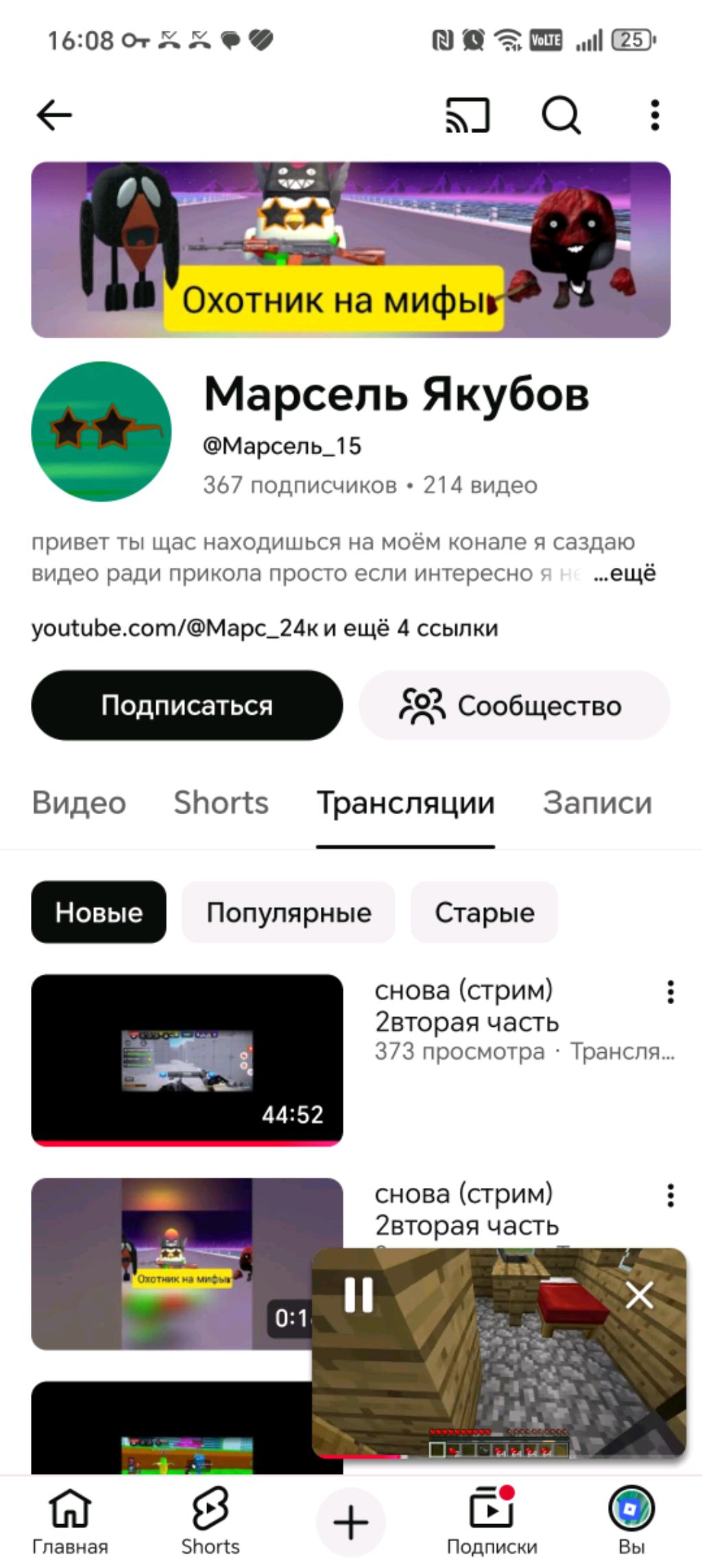Switch to the channel's Shorts tab
This screenshot has height=1568, width=702.
221,803
